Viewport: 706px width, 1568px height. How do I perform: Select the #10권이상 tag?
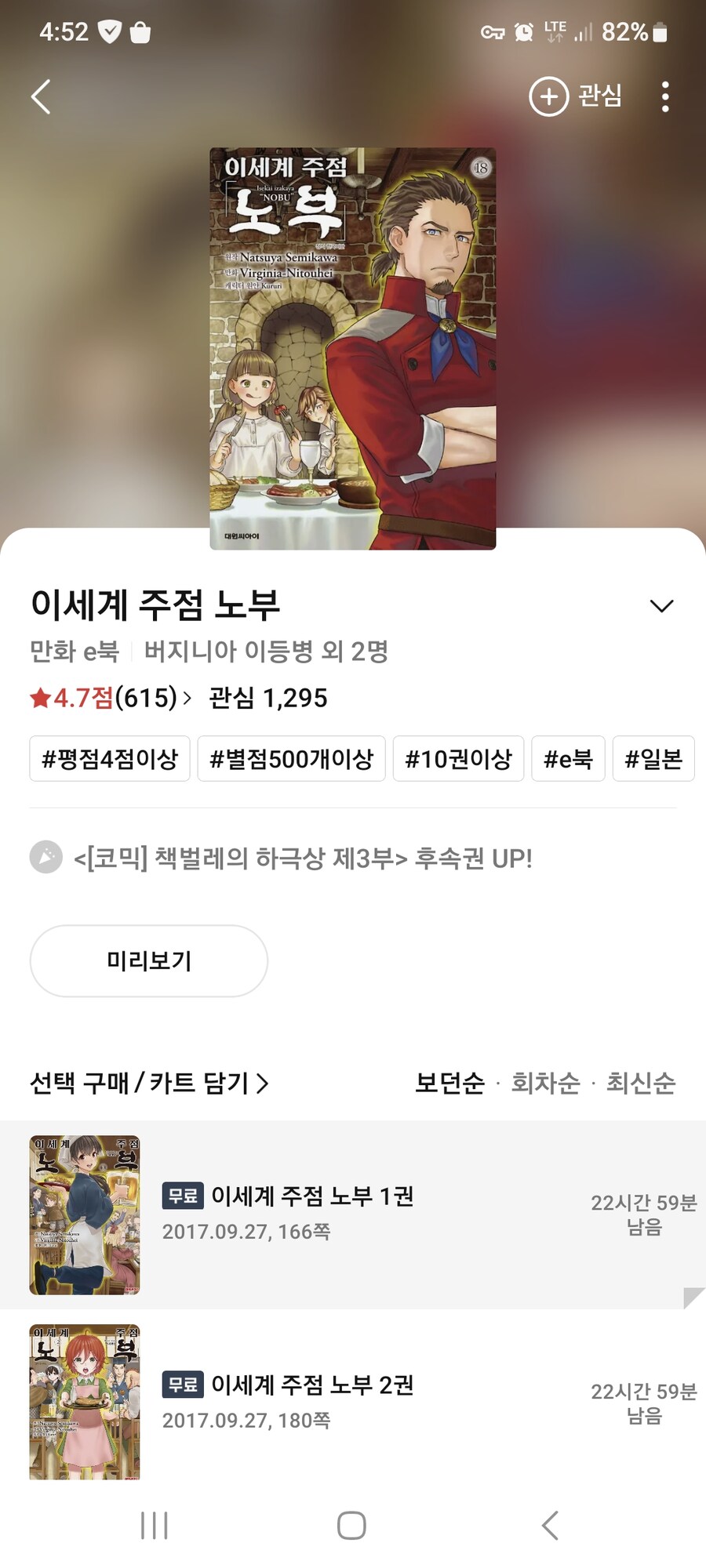click(x=458, y=759)
